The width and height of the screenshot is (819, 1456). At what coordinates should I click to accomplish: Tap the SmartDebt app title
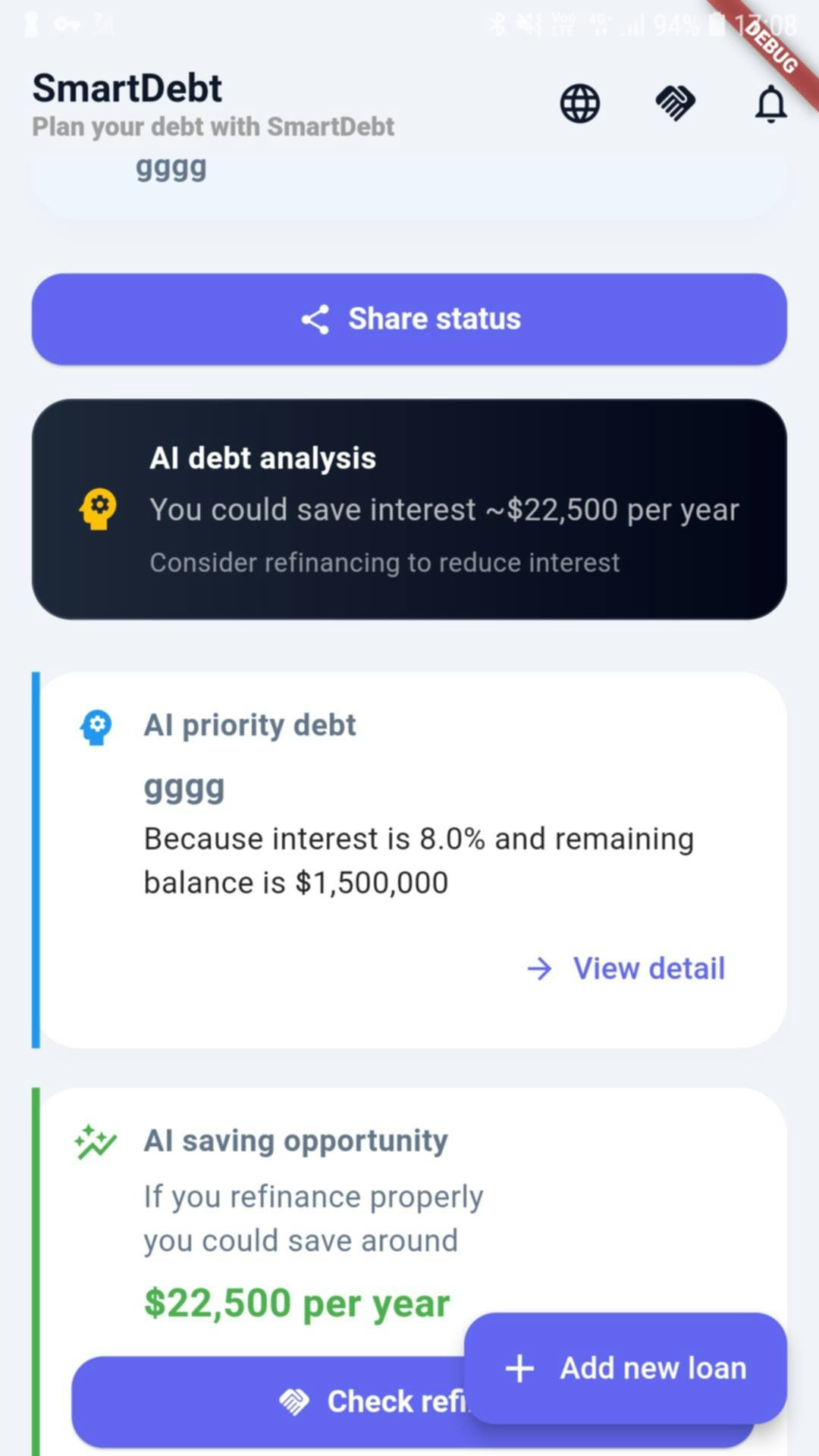coord(126,88)
